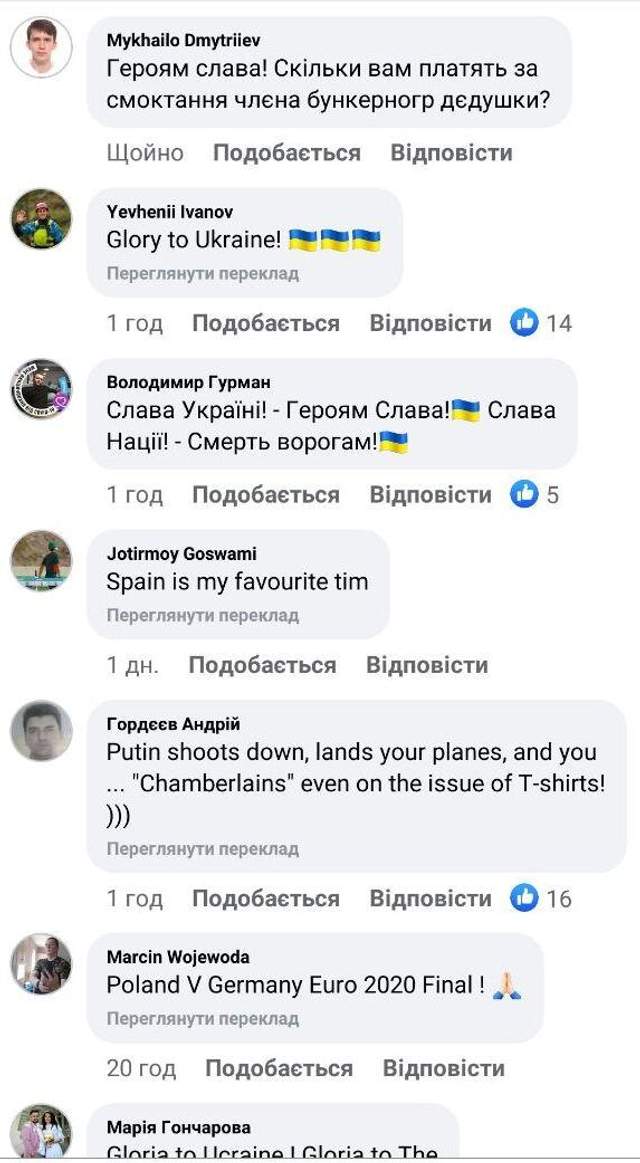Viewport: 640px width, 1163px height.
Task: Like Володимир Гурман's comment
Action: tap(265, 495)
